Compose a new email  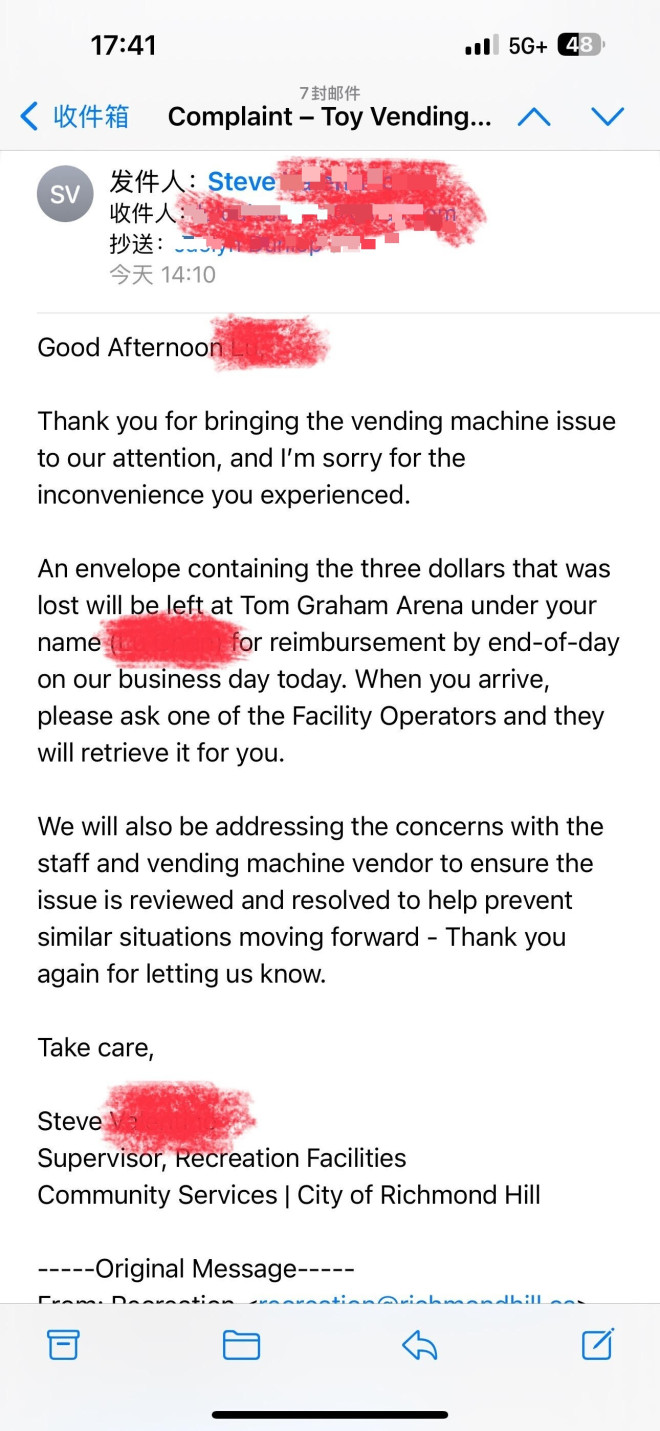(597, 1345)
